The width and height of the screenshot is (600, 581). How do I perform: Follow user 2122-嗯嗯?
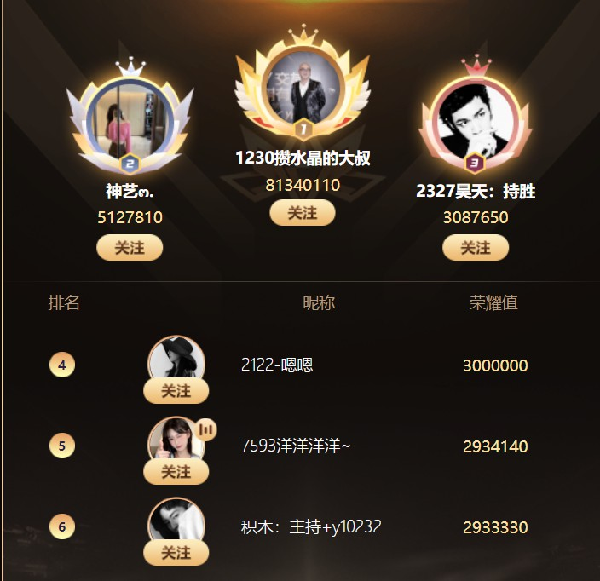click(176, 390)
